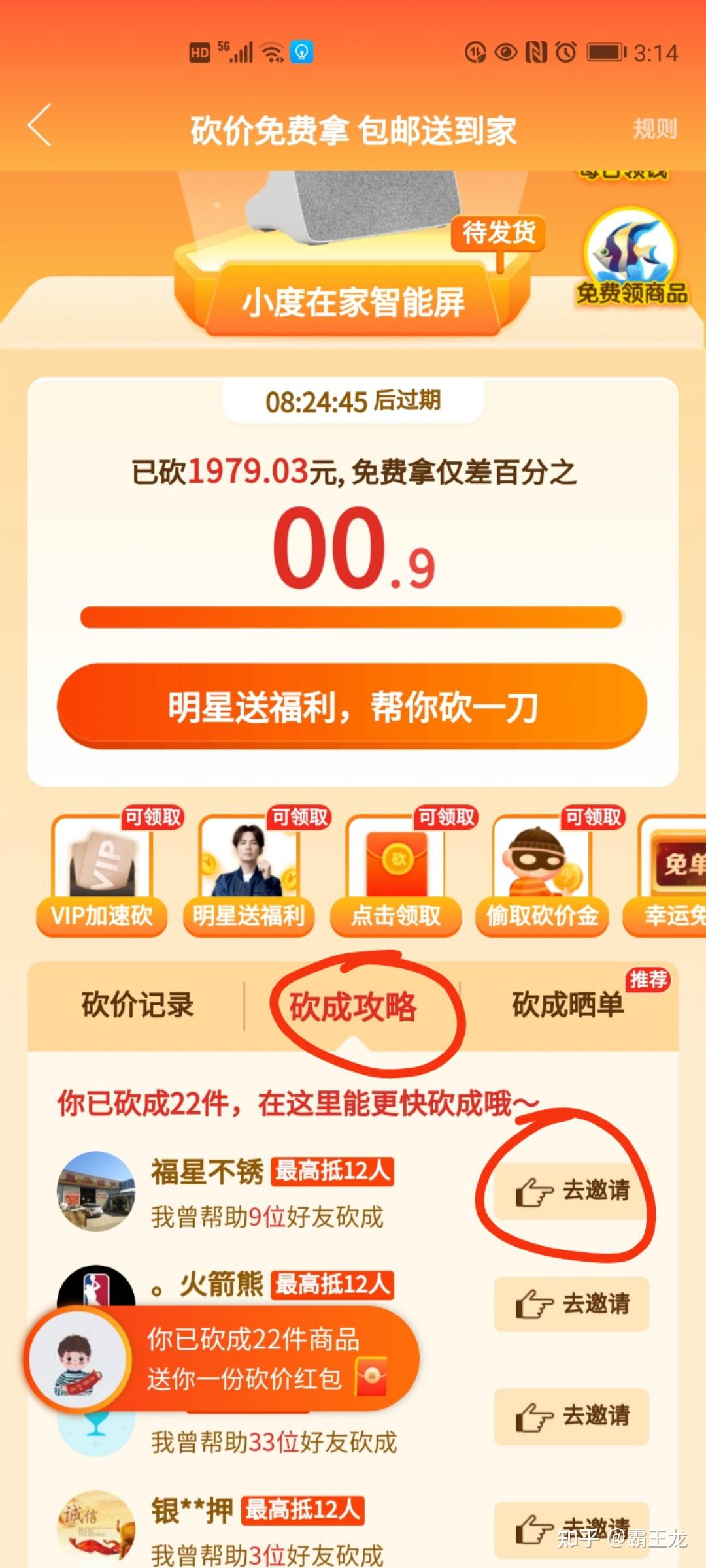Open the 规则 rules link

[654, 129]
